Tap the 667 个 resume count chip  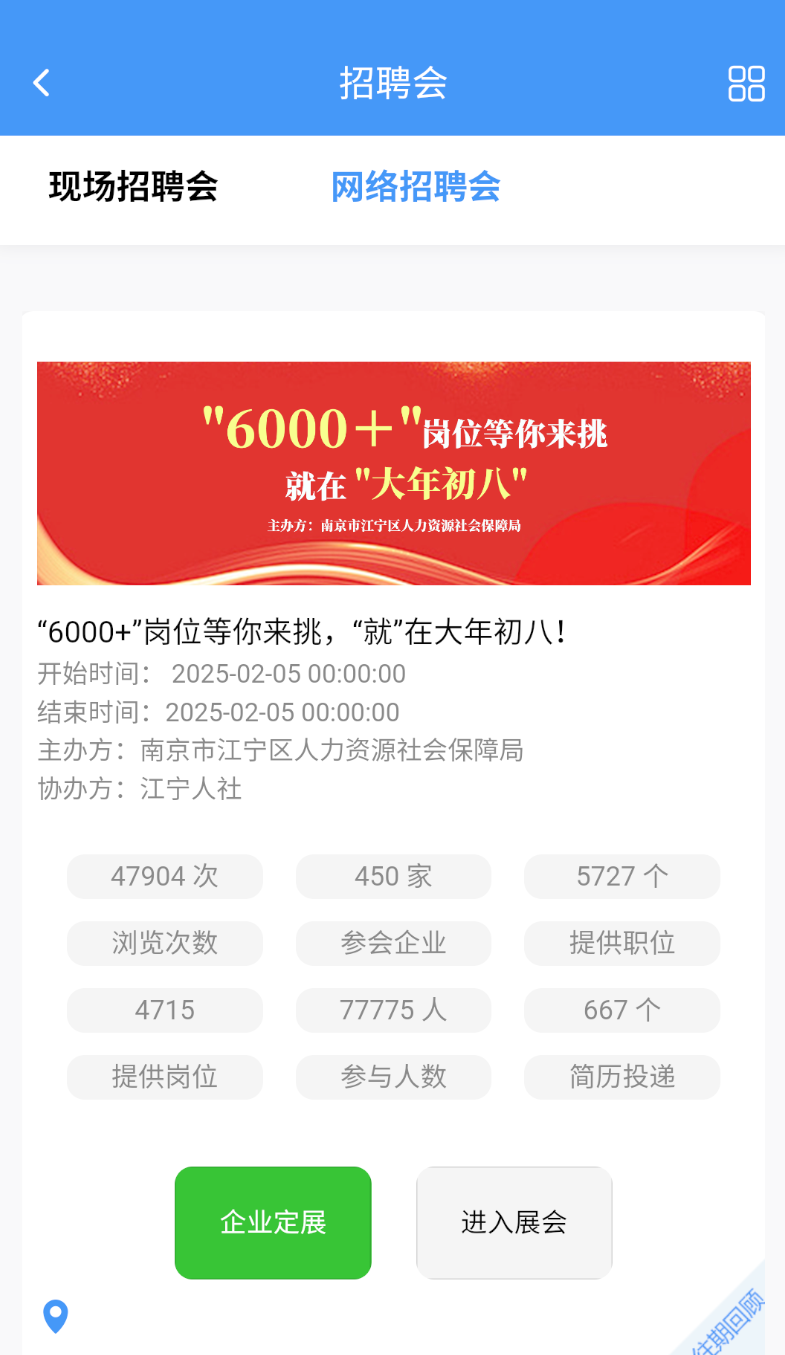point(621,1010)
